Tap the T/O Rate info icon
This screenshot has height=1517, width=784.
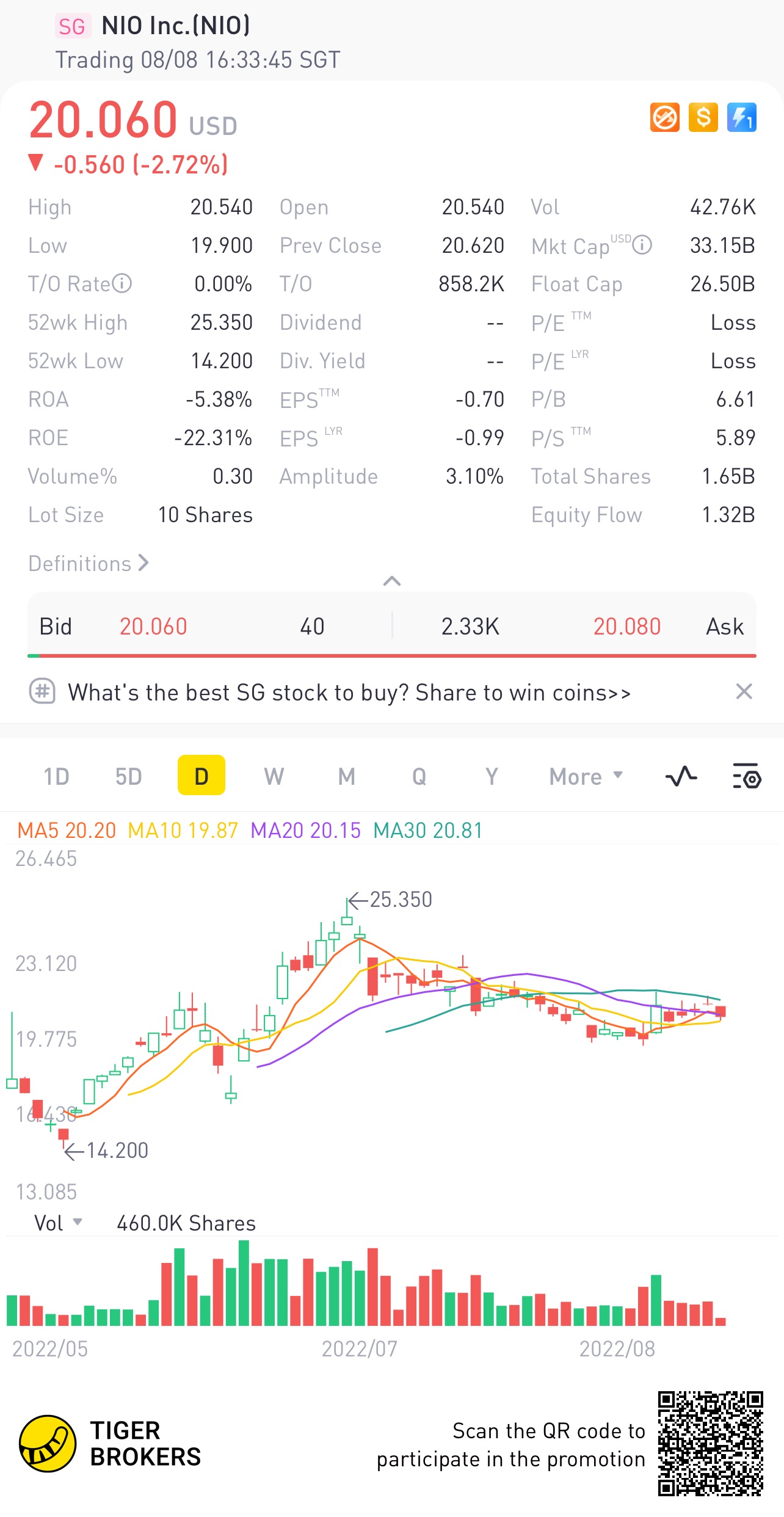tap(122, 283)
